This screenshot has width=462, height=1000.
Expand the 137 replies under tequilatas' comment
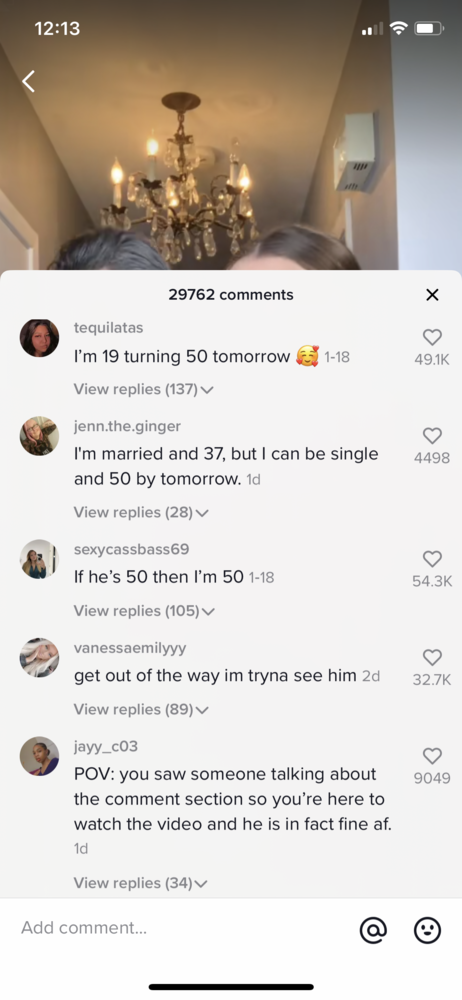[143, 389]
